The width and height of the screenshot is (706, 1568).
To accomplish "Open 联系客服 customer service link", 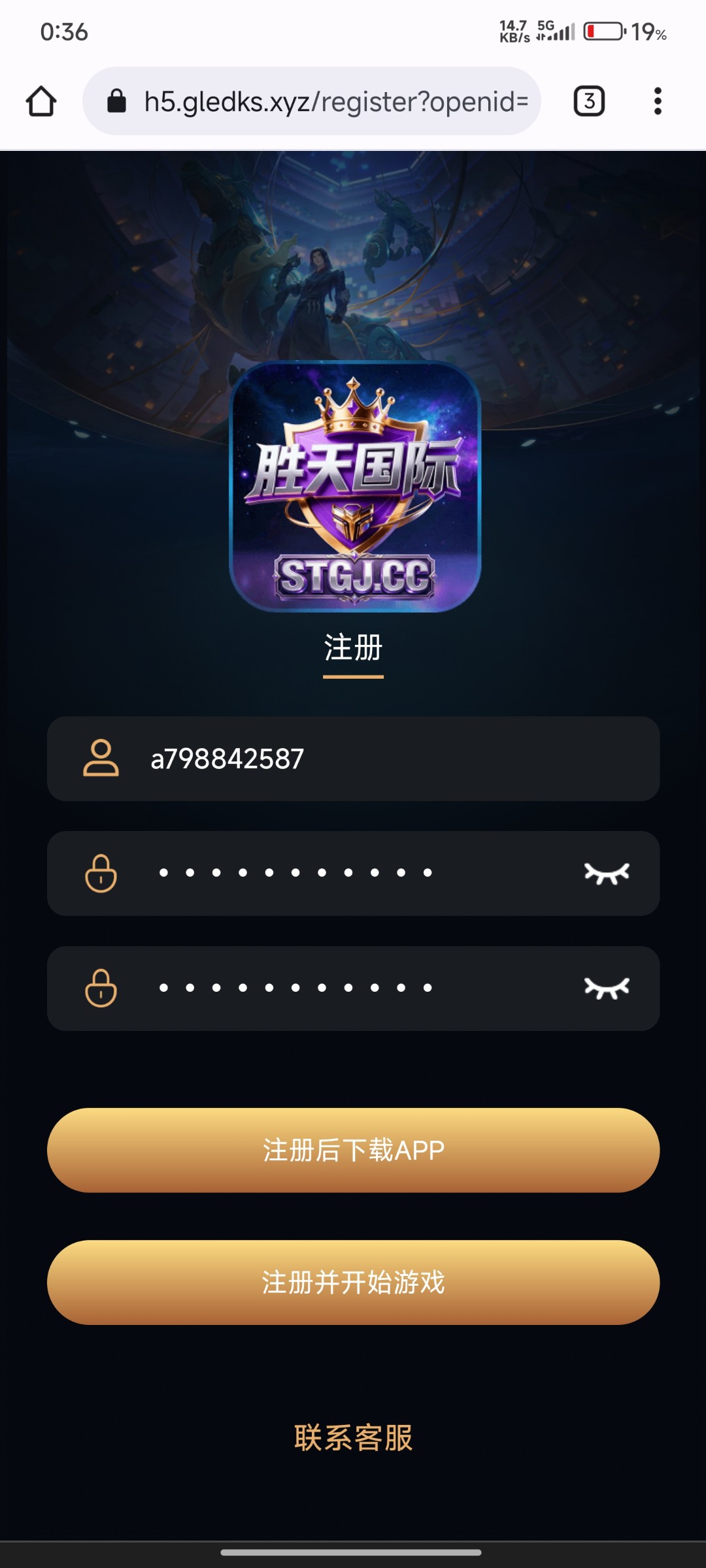I will coord(353,1438).
